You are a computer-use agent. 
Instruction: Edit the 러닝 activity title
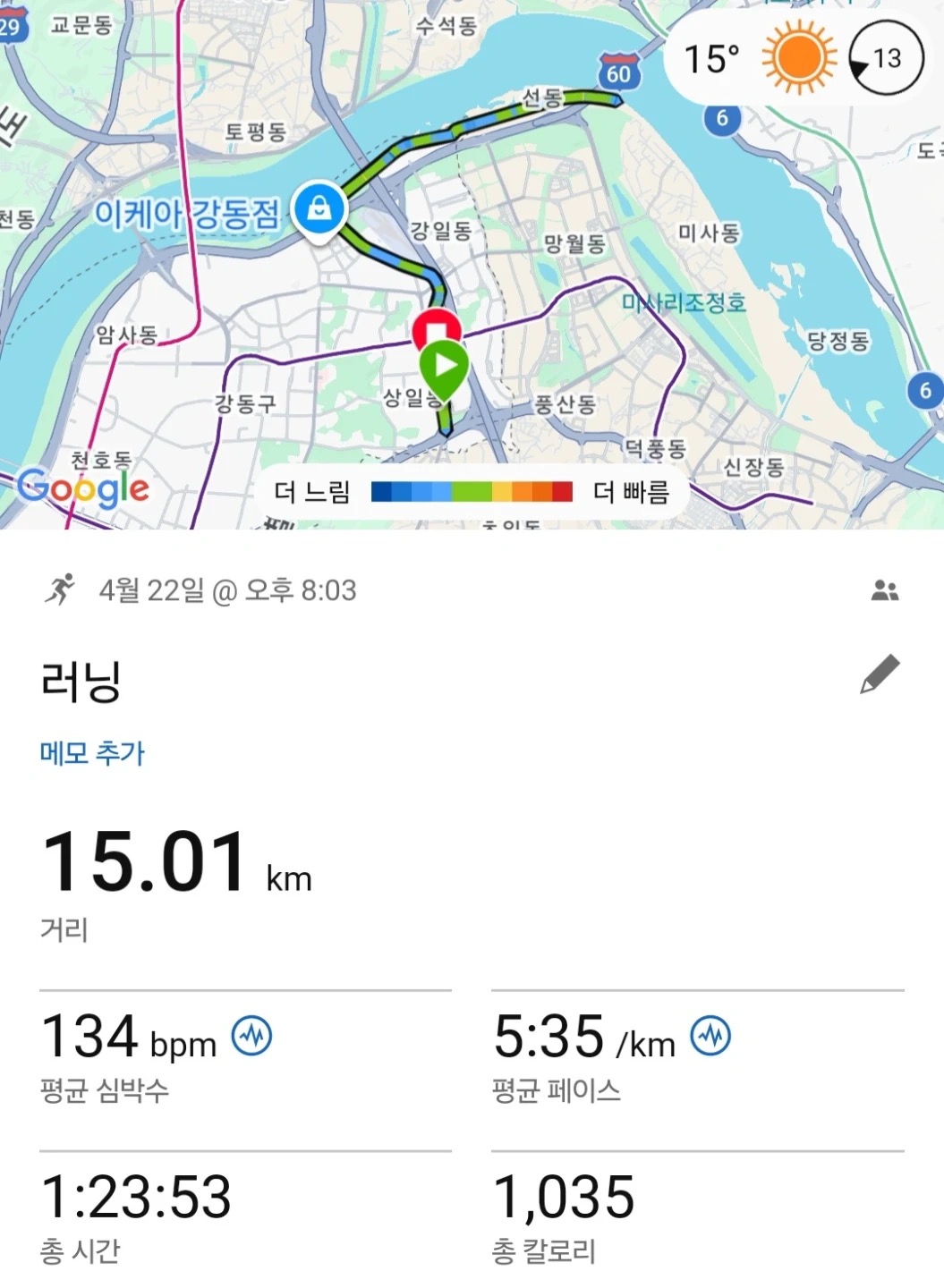point(879,674)
